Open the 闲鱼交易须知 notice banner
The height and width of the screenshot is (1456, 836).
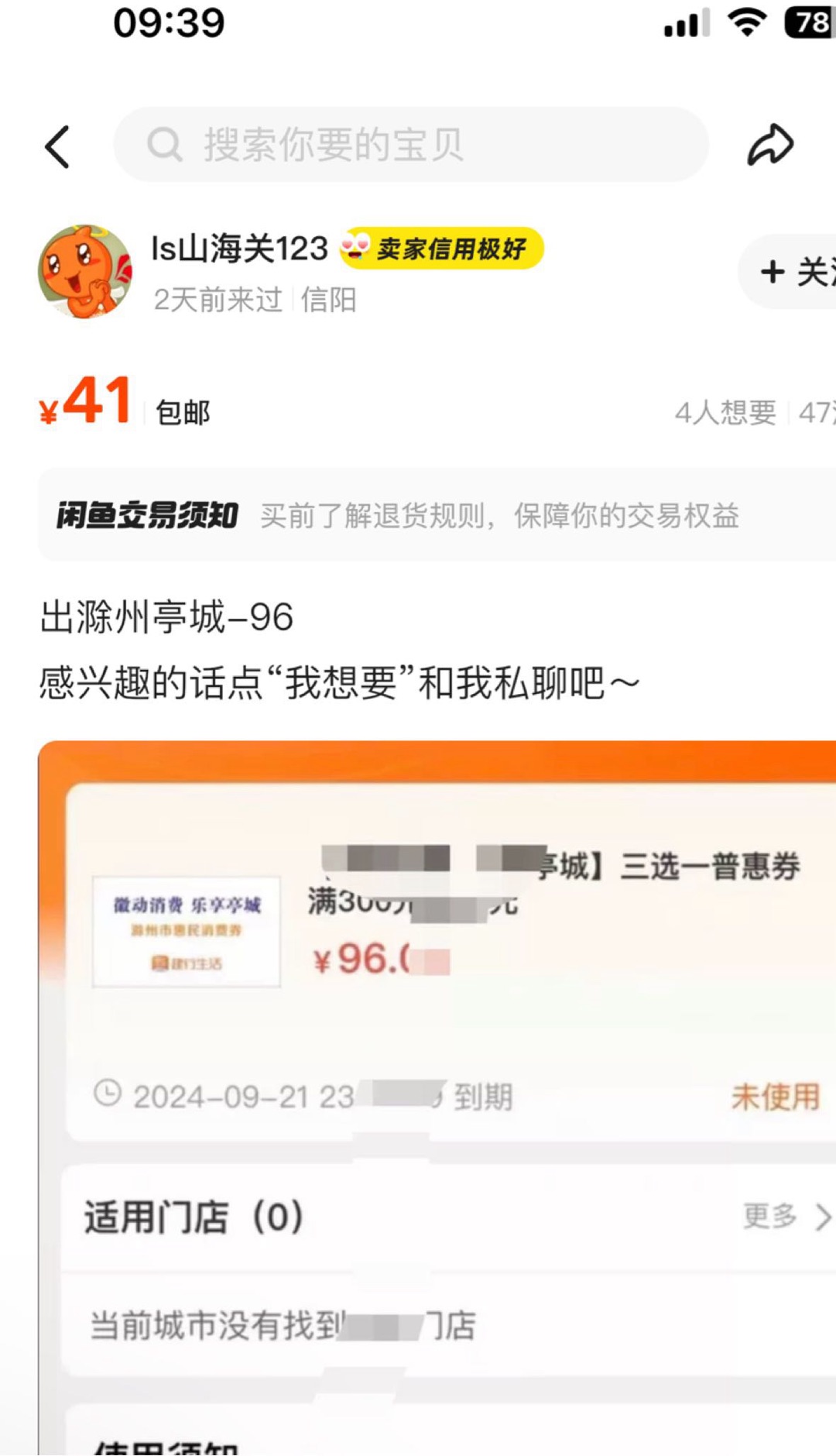coord(437,515)
